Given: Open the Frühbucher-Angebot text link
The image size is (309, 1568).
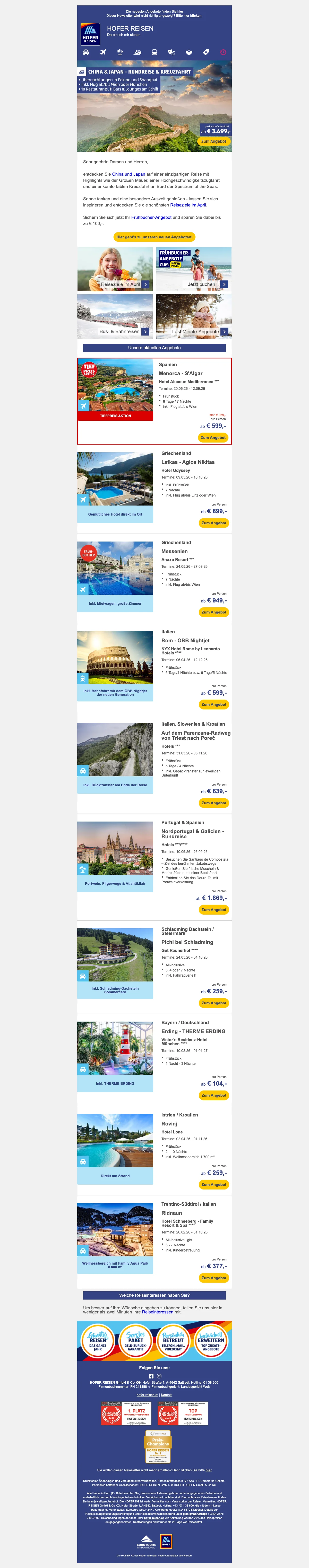Looking at the screenshot, I should (151, 217).
